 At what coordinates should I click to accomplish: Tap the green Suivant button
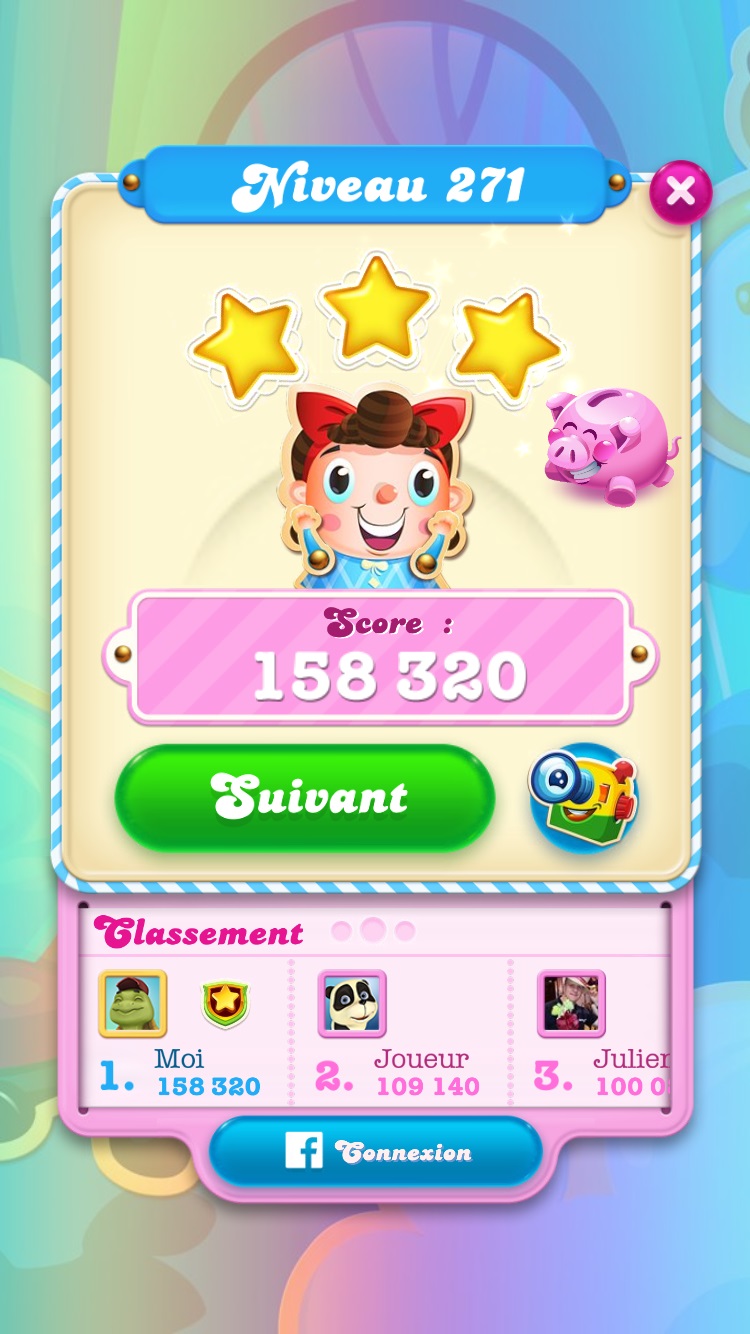click(305, 798)
